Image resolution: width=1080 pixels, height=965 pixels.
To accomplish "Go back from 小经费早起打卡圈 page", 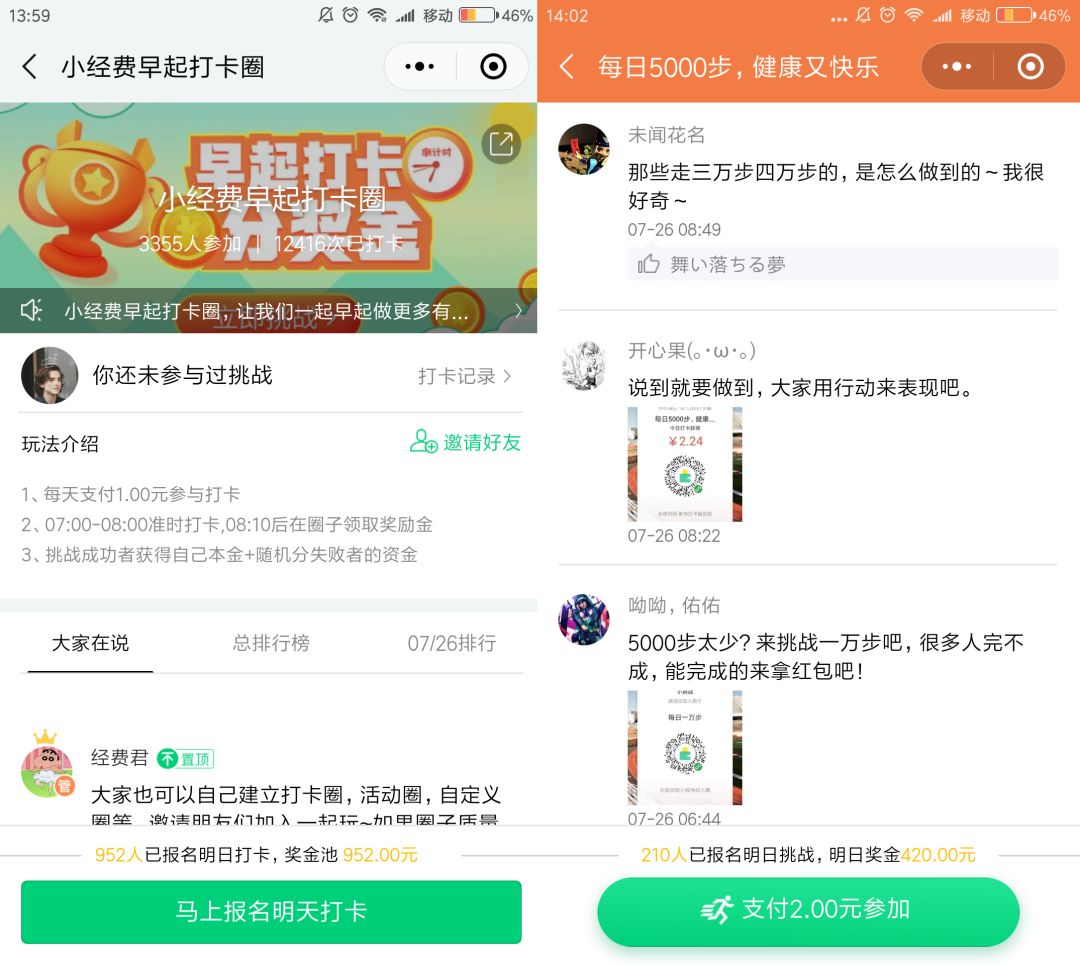I will pos(29,67).
